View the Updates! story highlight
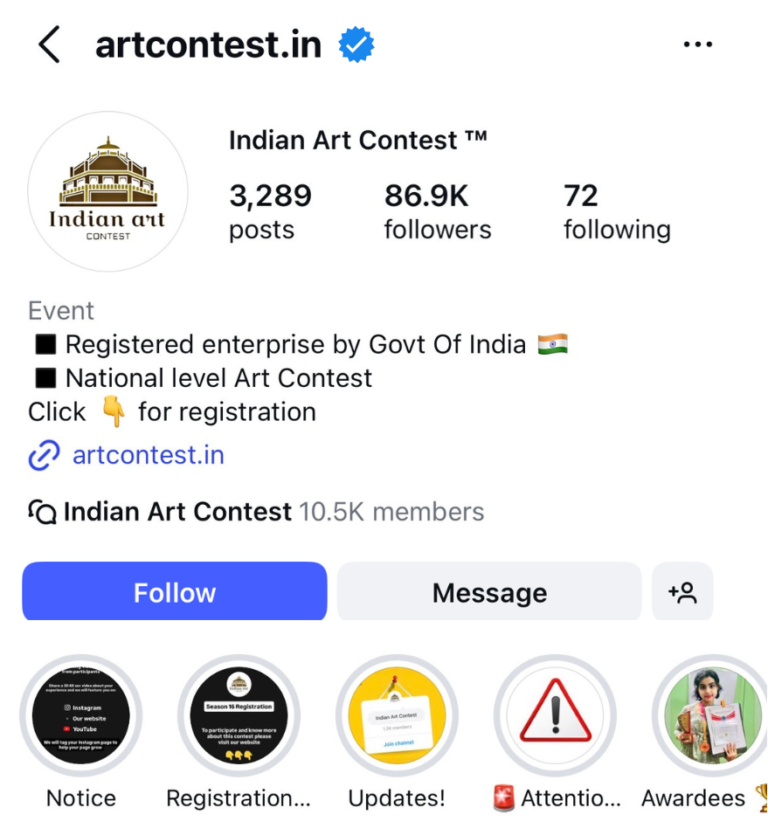 point(396,716)
